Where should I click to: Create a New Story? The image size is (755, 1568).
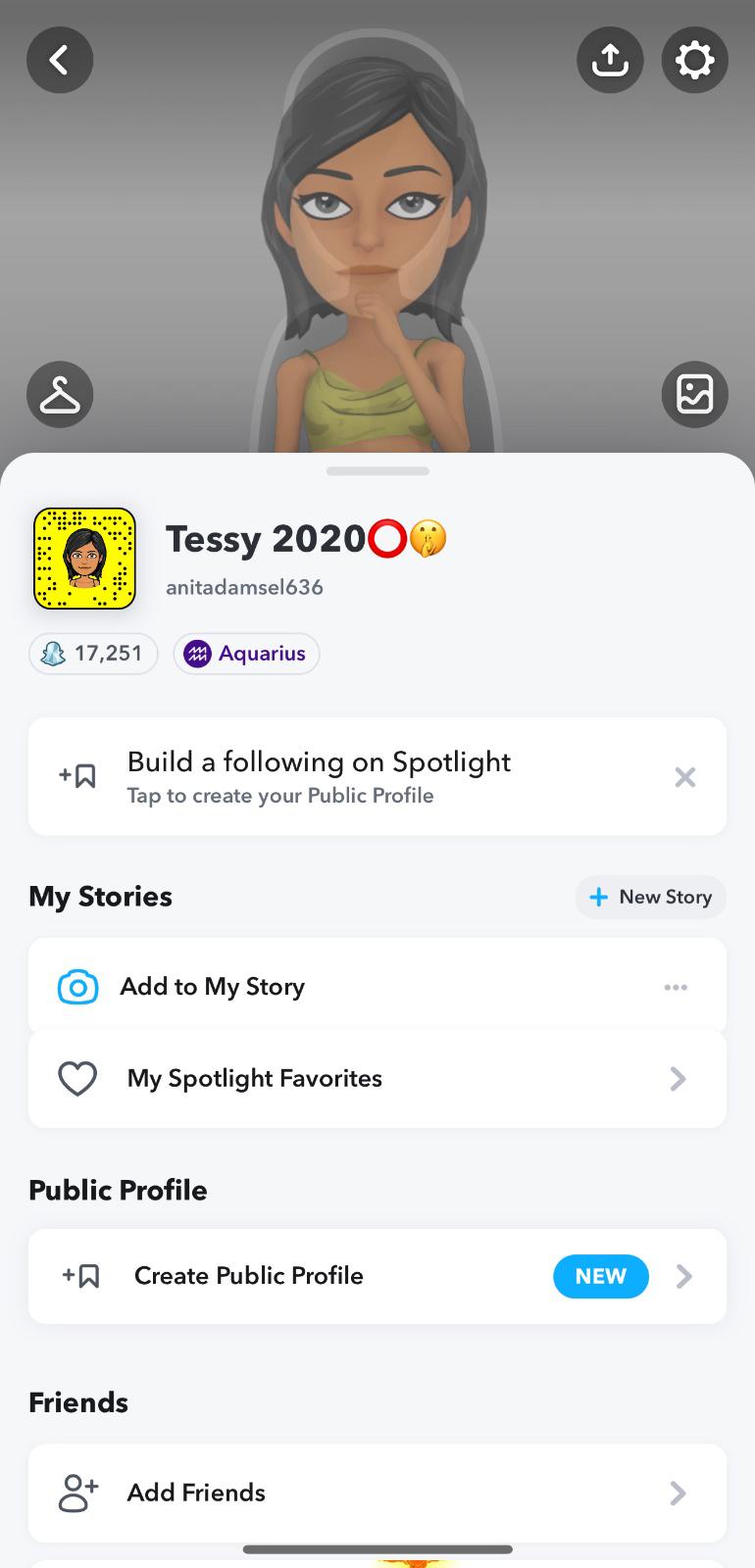650,897
